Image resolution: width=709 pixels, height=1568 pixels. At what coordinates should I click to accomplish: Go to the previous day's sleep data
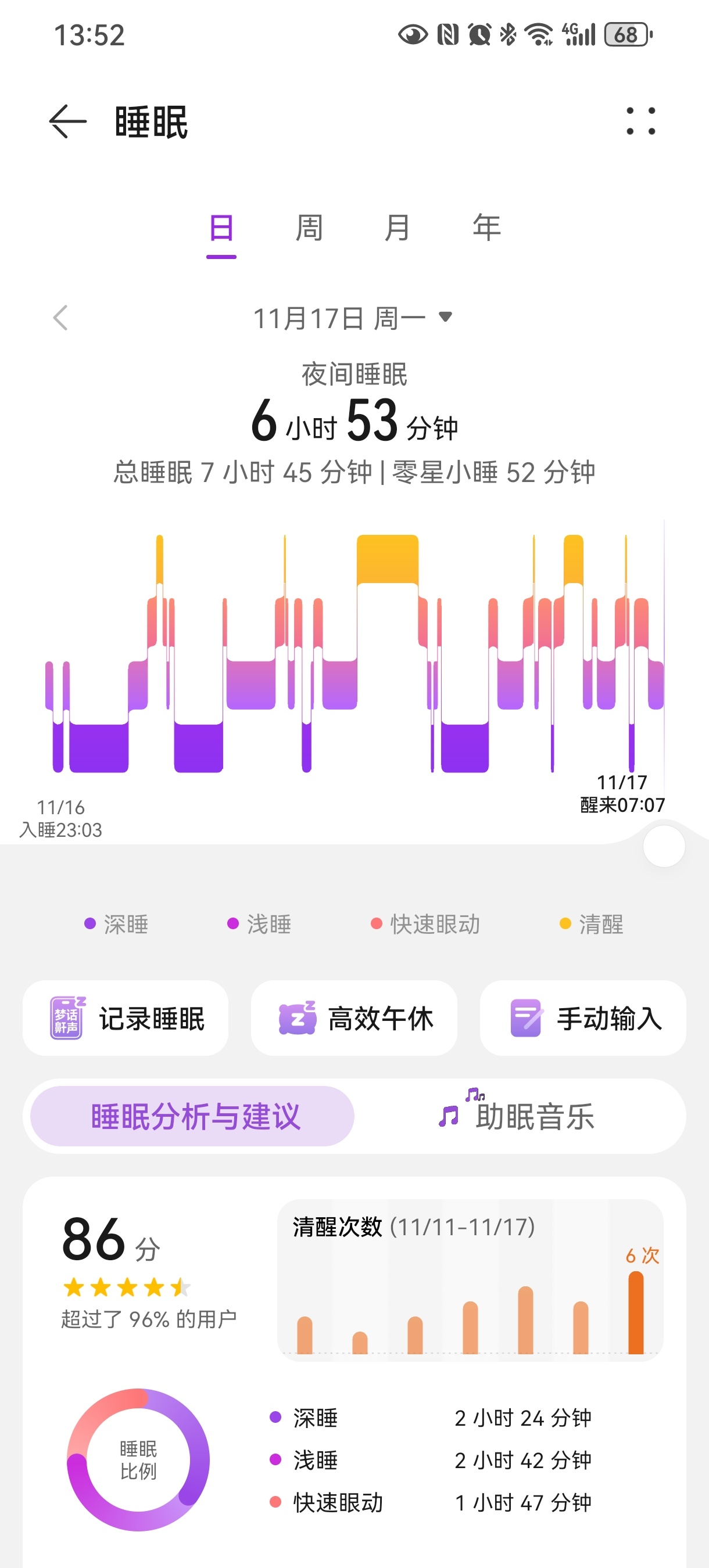[x=60, y=318]
